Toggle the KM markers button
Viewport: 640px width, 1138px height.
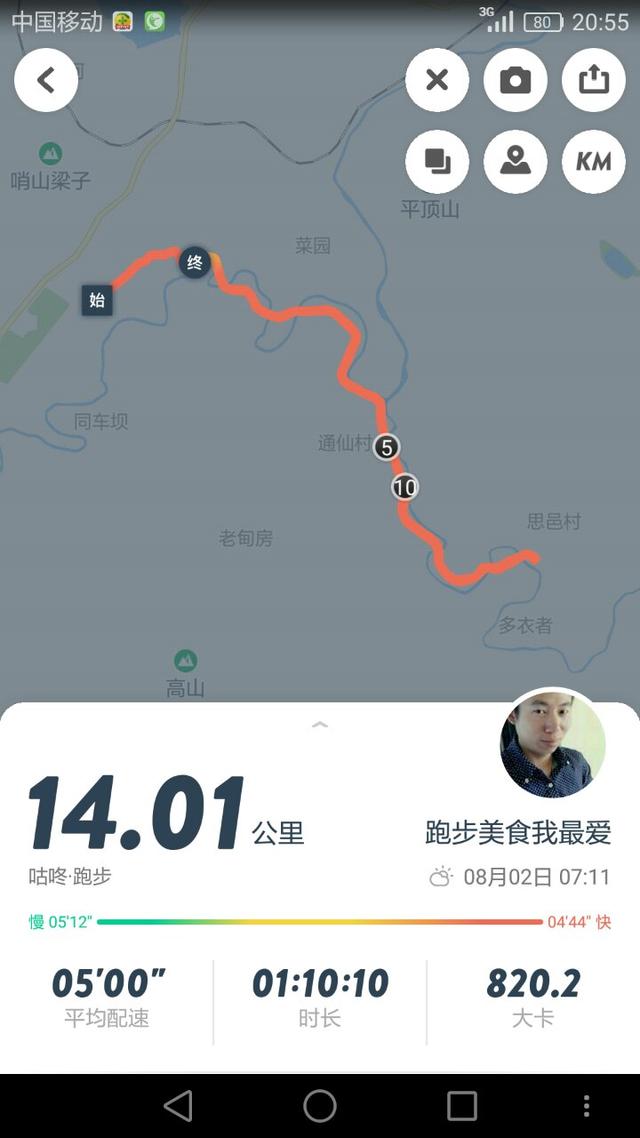(593, 161)
